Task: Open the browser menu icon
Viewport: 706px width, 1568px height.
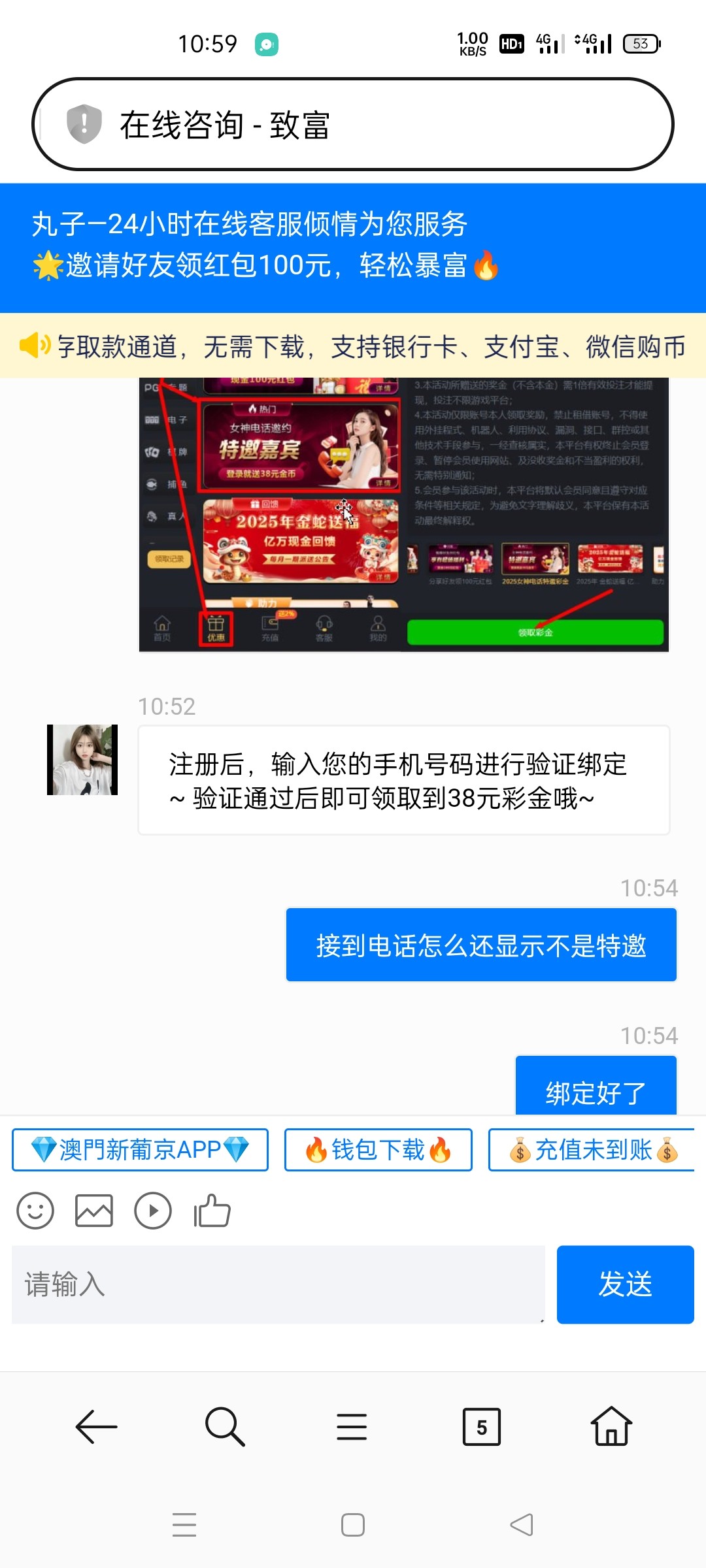Action: pos(352,1426)
